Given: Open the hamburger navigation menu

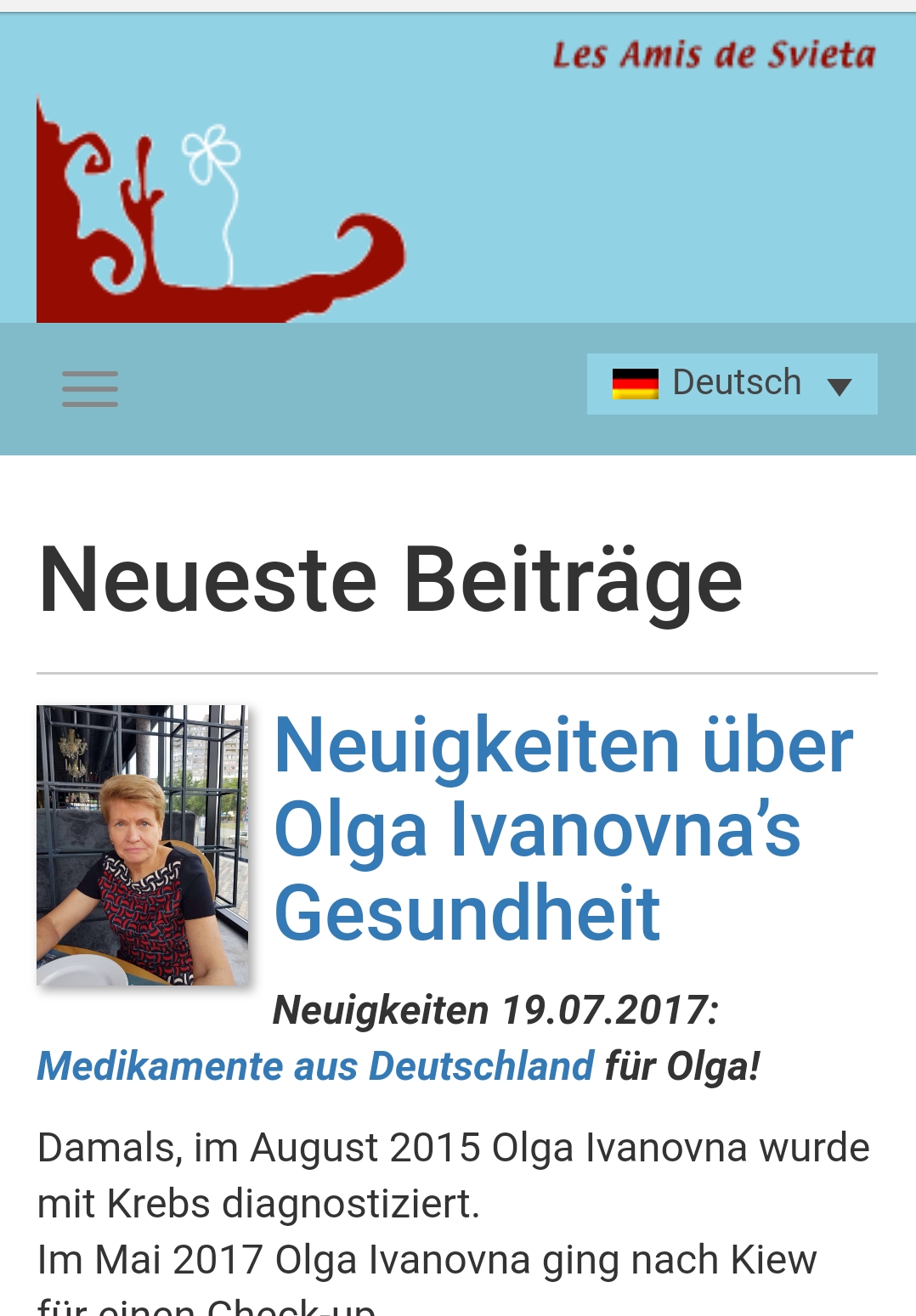Looking at the screenshot, I should pyautogui.click(x=90, y=389).
